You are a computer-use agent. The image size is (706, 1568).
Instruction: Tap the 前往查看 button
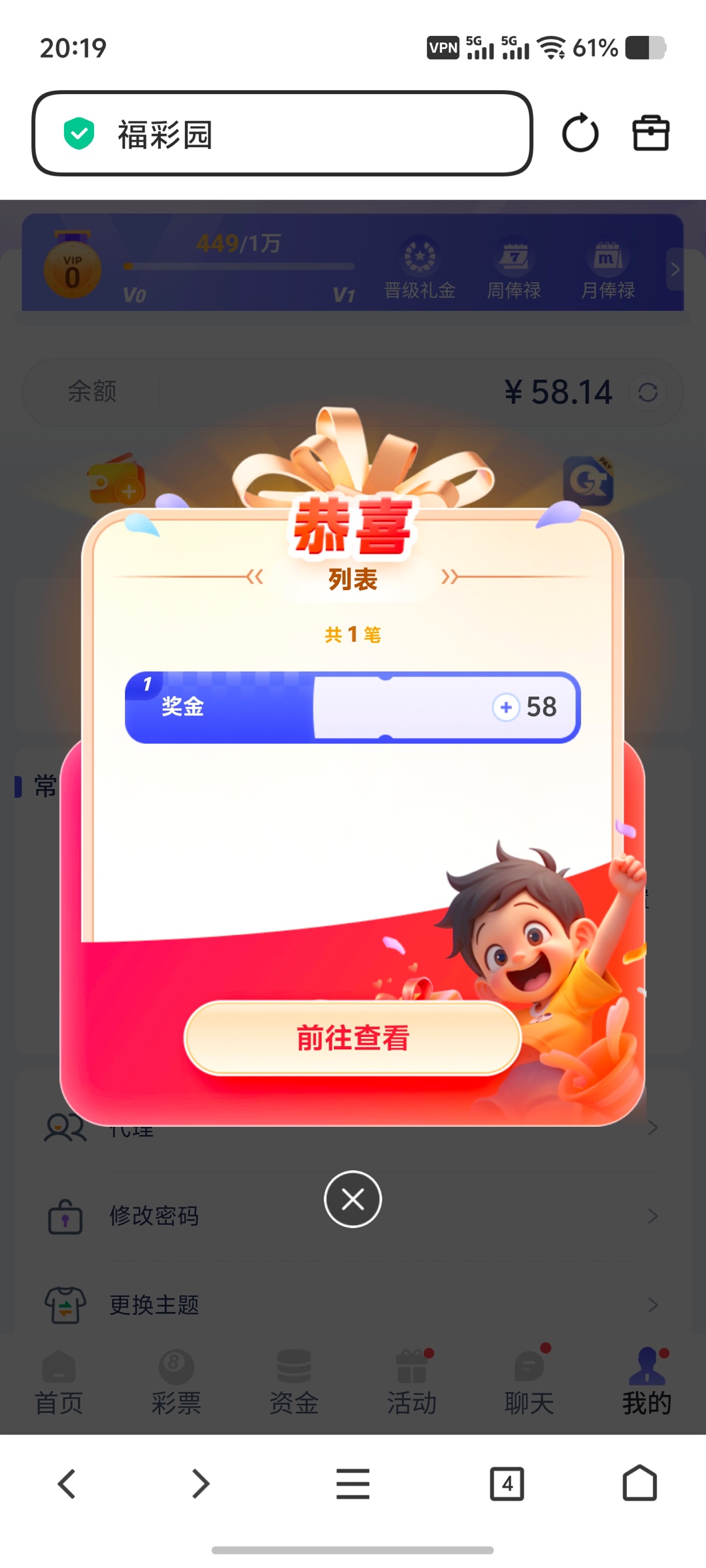click(x=352, y=1037)
